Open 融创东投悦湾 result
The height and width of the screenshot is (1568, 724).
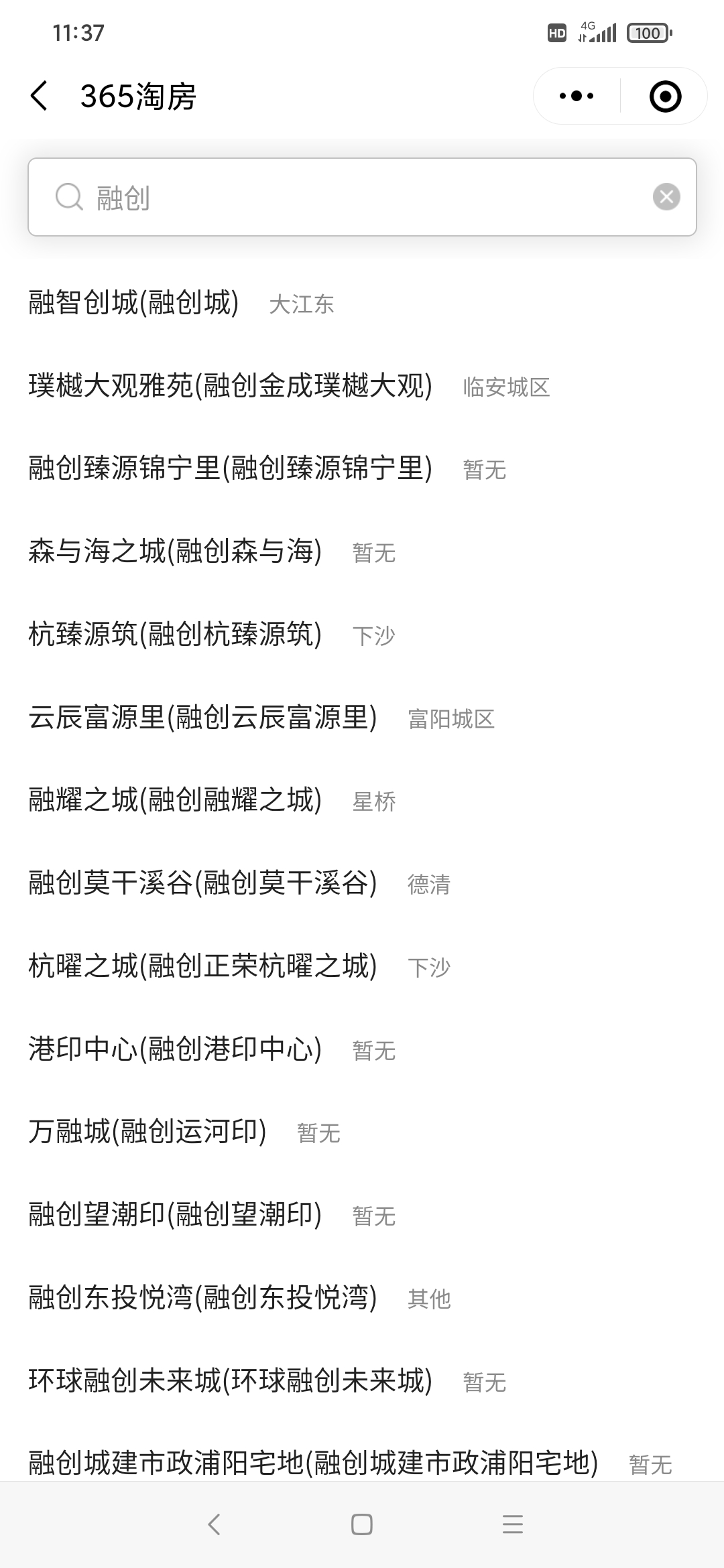point(202,1298)
